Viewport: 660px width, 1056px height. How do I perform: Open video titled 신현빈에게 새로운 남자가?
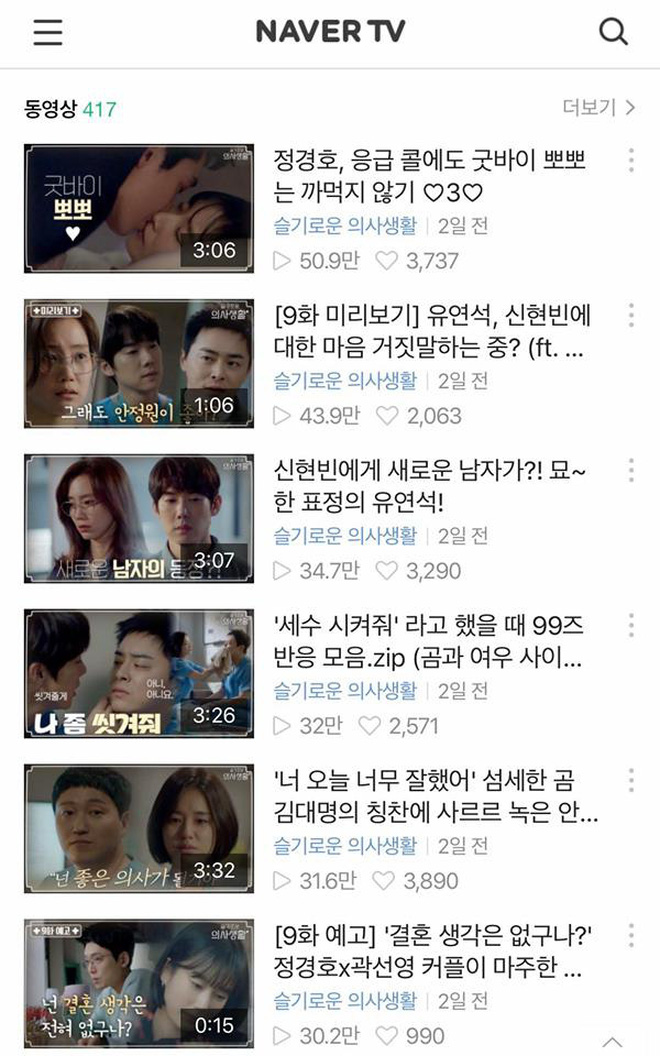[x=433, y=485]
